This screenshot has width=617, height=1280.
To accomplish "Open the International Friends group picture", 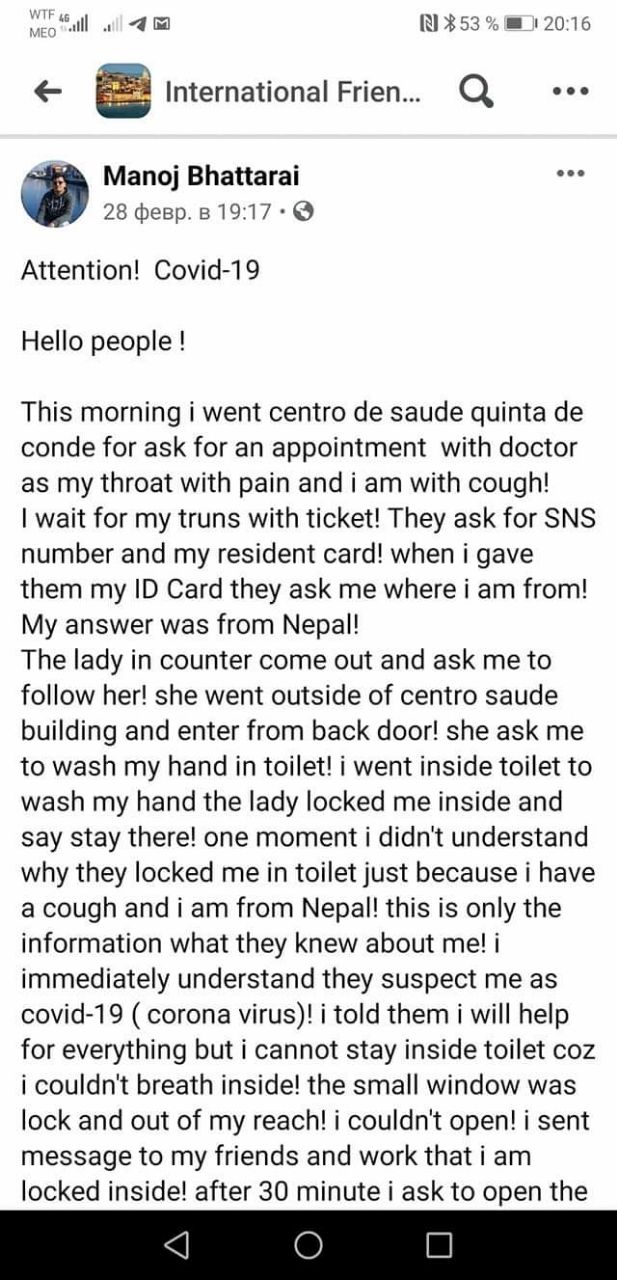I will [123, 92].
